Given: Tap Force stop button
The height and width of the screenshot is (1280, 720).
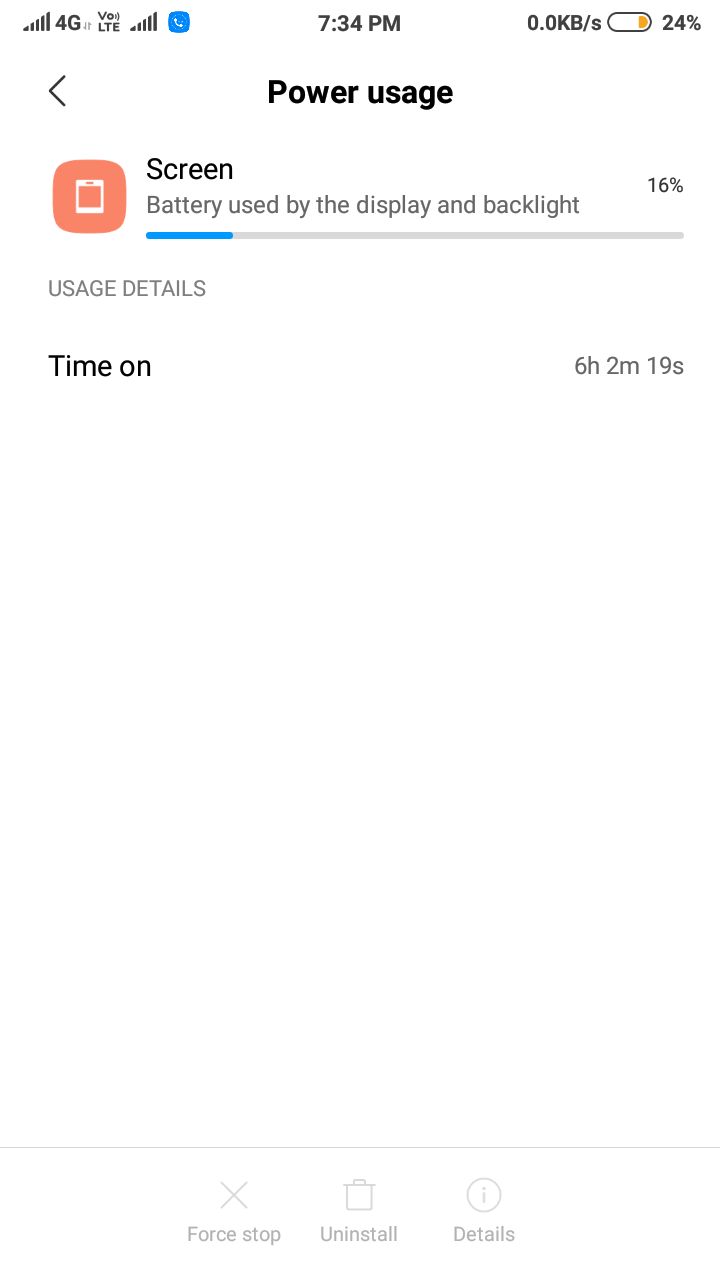Looking at the screenshot, I should 234,1211.
